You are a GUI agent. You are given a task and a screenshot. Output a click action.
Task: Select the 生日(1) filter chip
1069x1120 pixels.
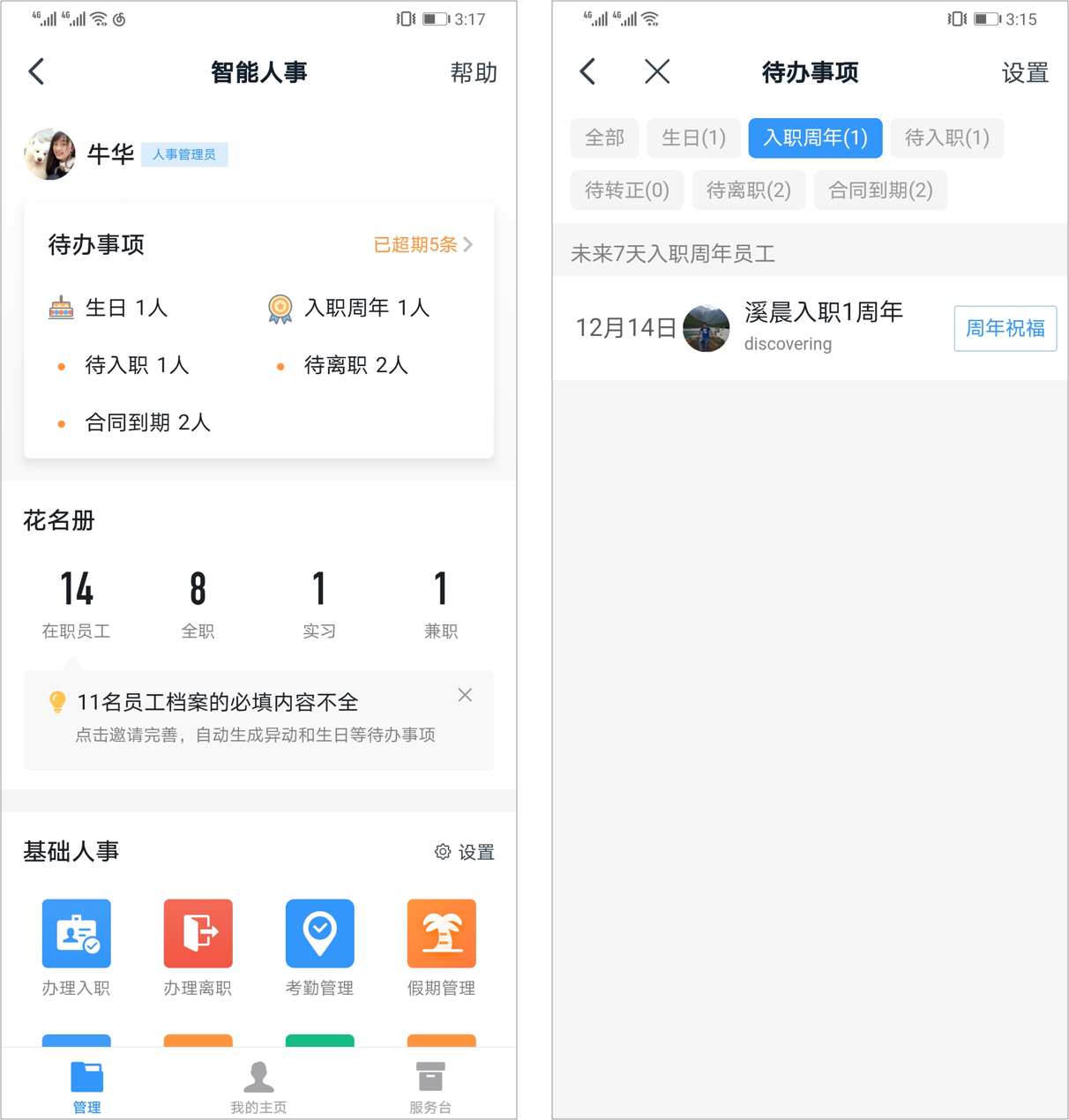coord(693,138)
